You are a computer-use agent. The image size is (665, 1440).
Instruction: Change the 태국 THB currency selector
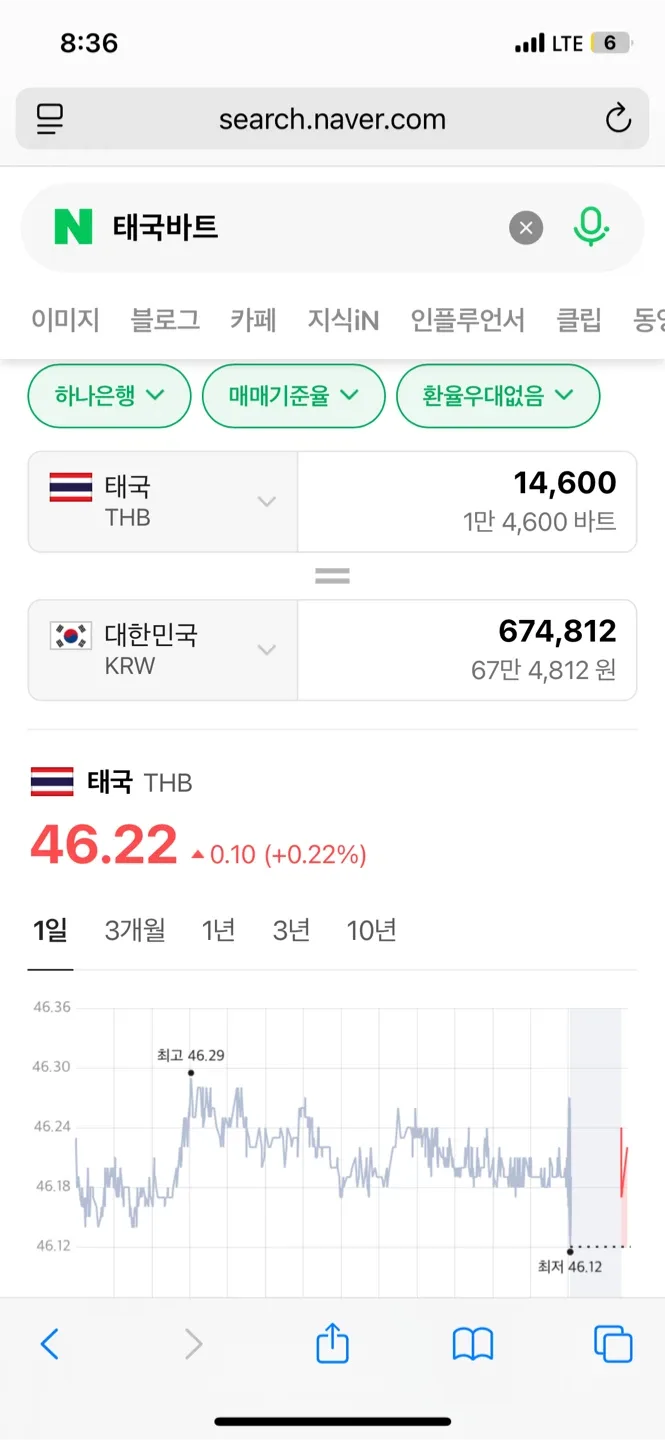163,502
